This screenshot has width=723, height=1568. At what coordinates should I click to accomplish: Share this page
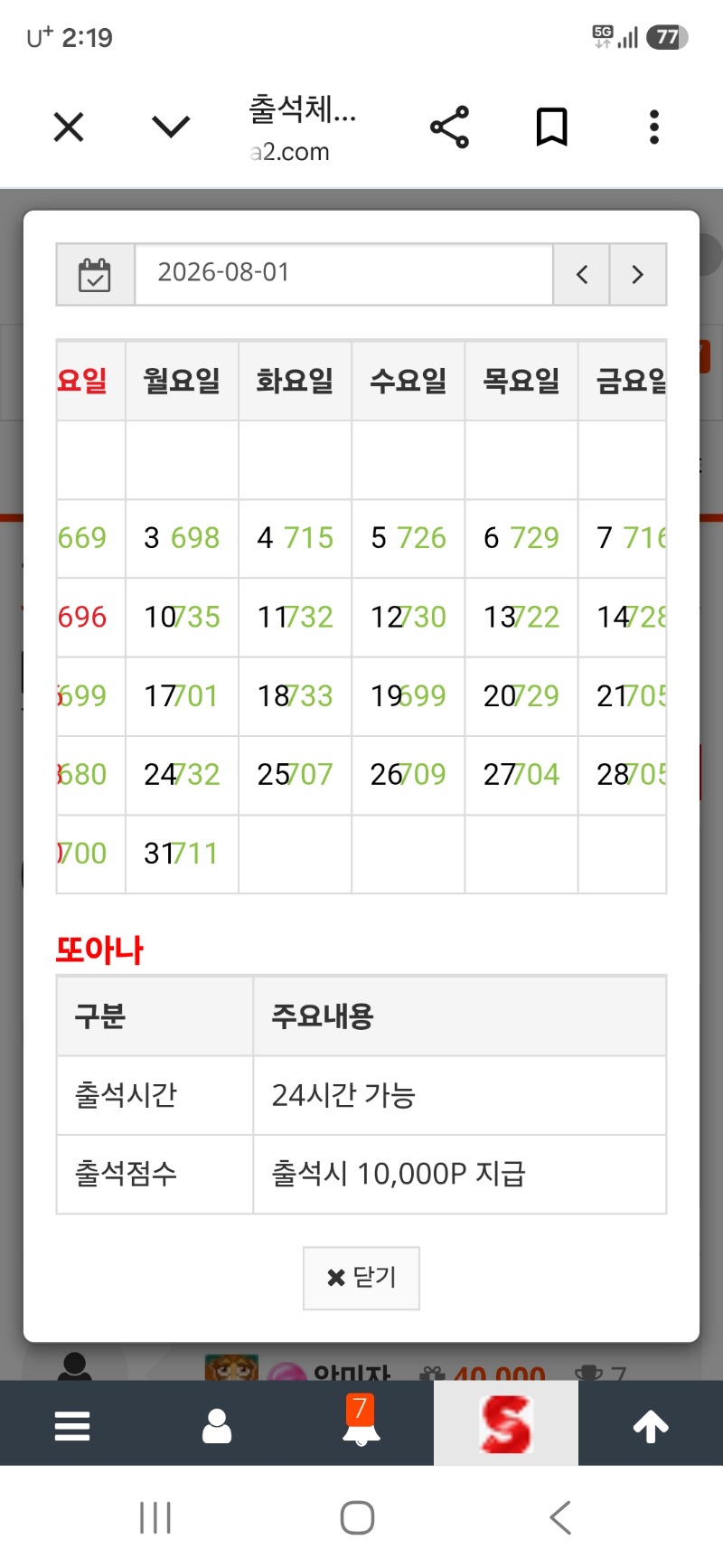pyautogui.click(x=450, y=127)
